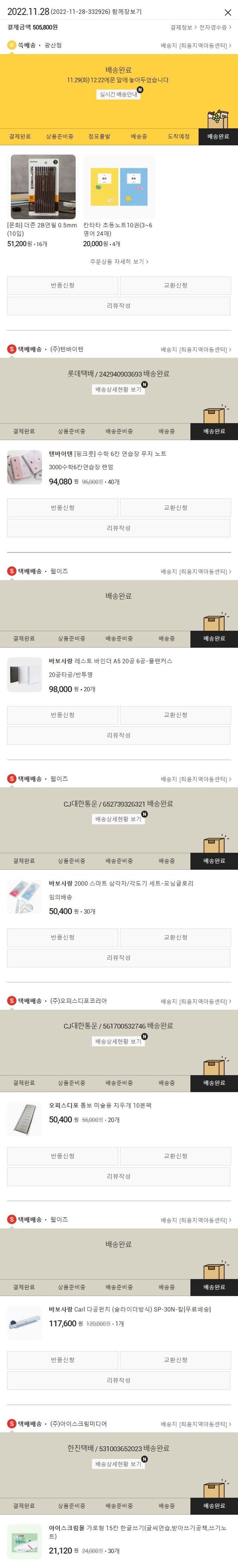This screenshot has width=238, height=1568.
Task: Request 교환신청 for the 쓱배송 order
Action: coord(175,285)
